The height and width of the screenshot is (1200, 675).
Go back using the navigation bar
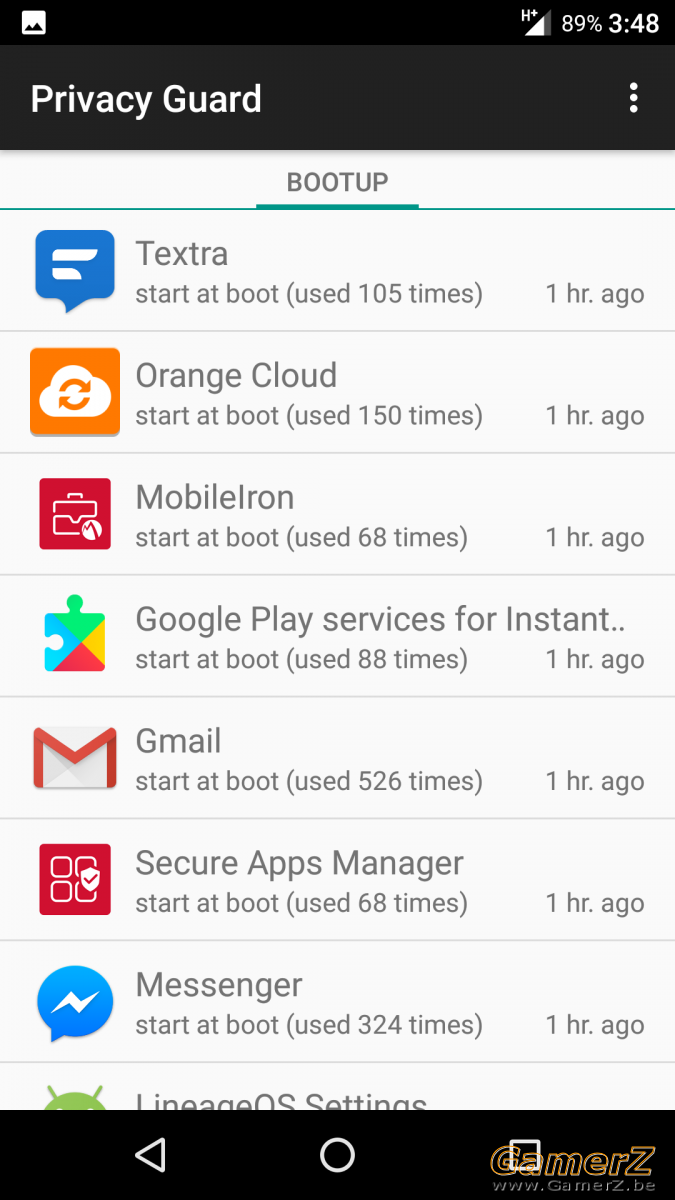coord(150,1155)
